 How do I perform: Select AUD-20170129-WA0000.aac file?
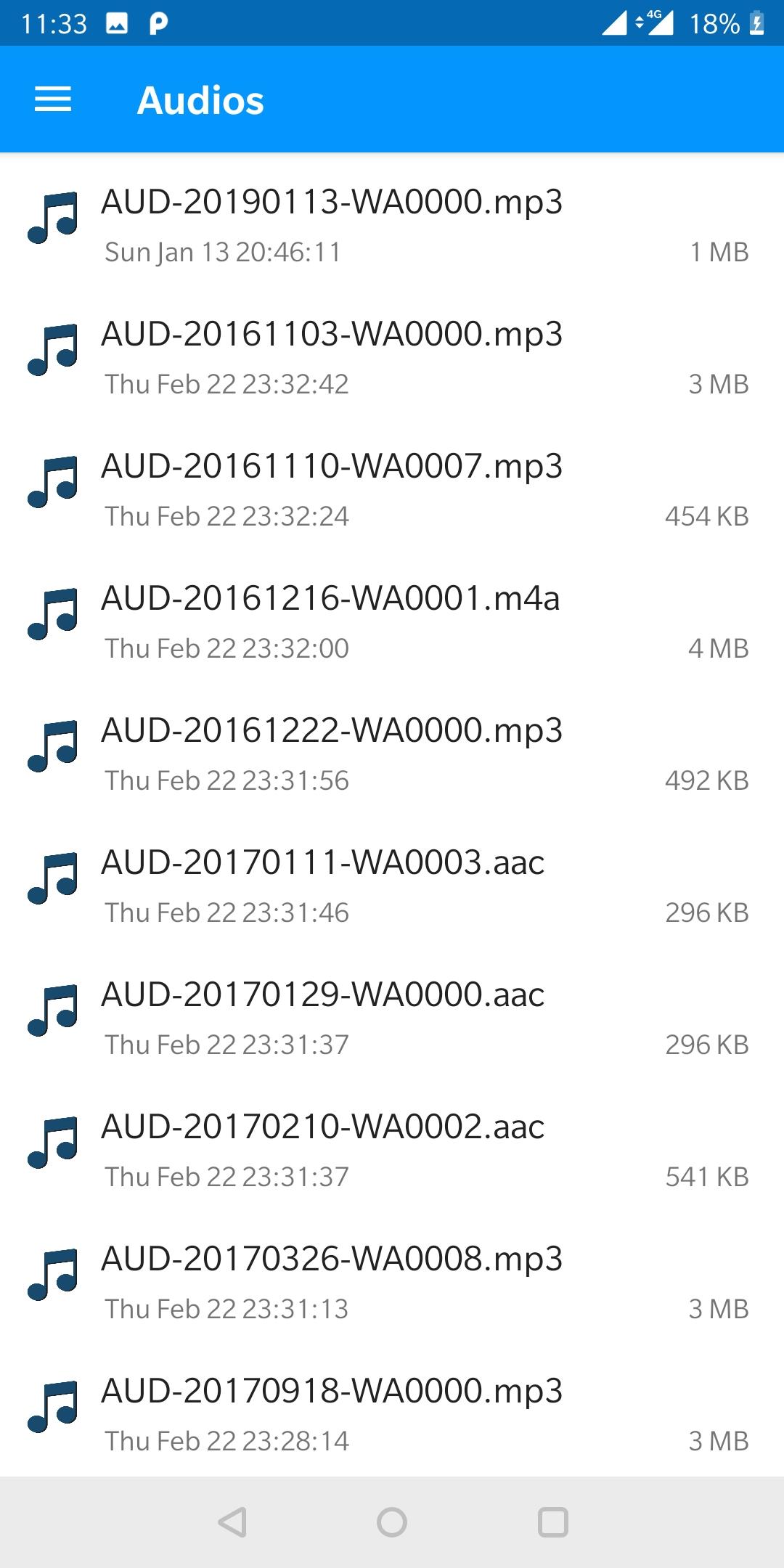pos(392,1018)
